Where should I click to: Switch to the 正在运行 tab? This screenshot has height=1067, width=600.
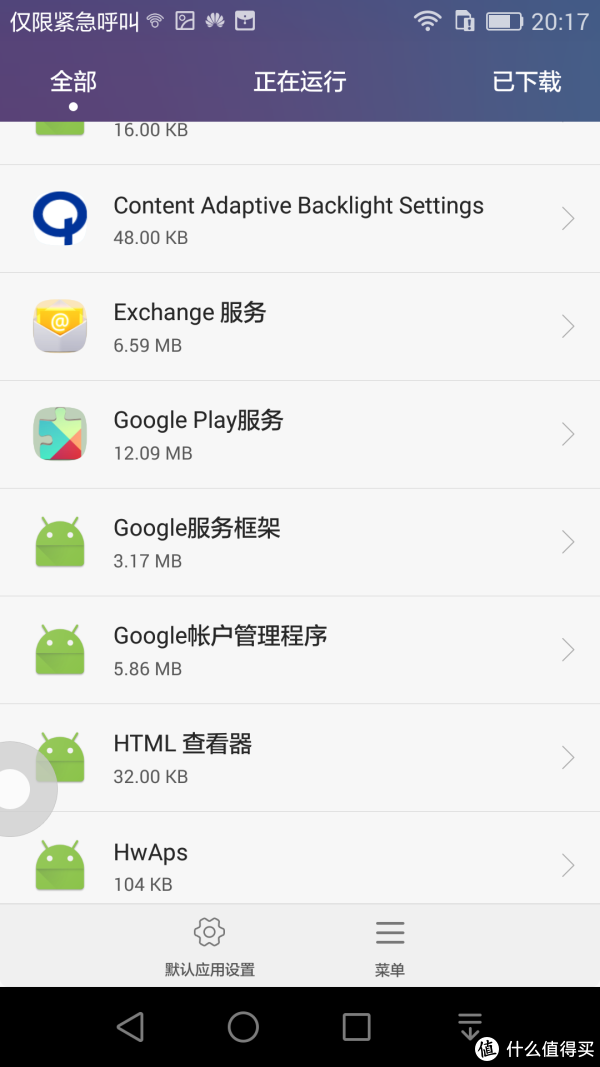pyautogui.click(x=300, y=82)
